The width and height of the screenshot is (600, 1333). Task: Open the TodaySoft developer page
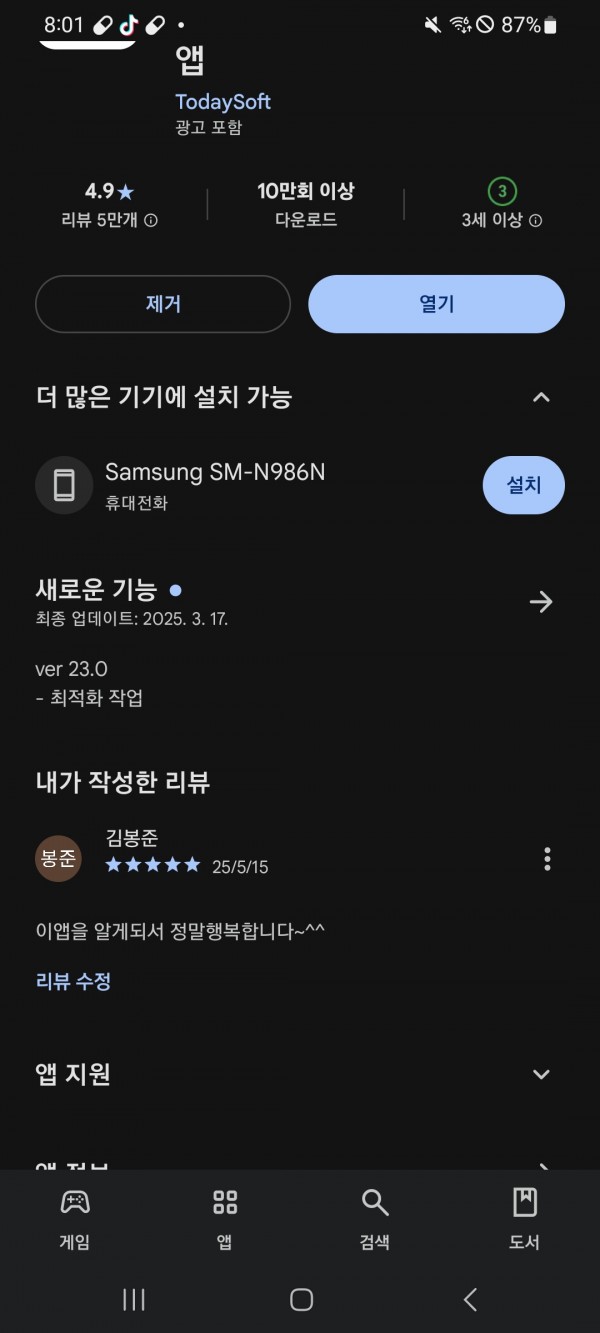pos(223,102)
